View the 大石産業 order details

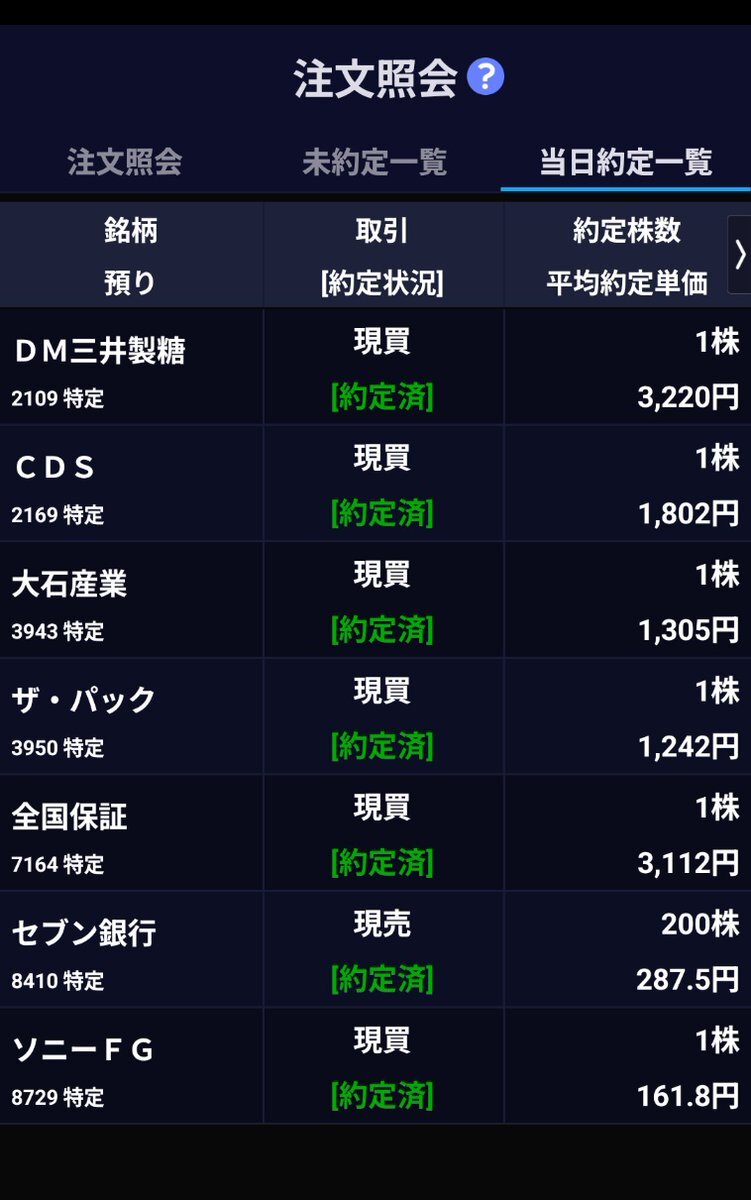pos(375,600)
